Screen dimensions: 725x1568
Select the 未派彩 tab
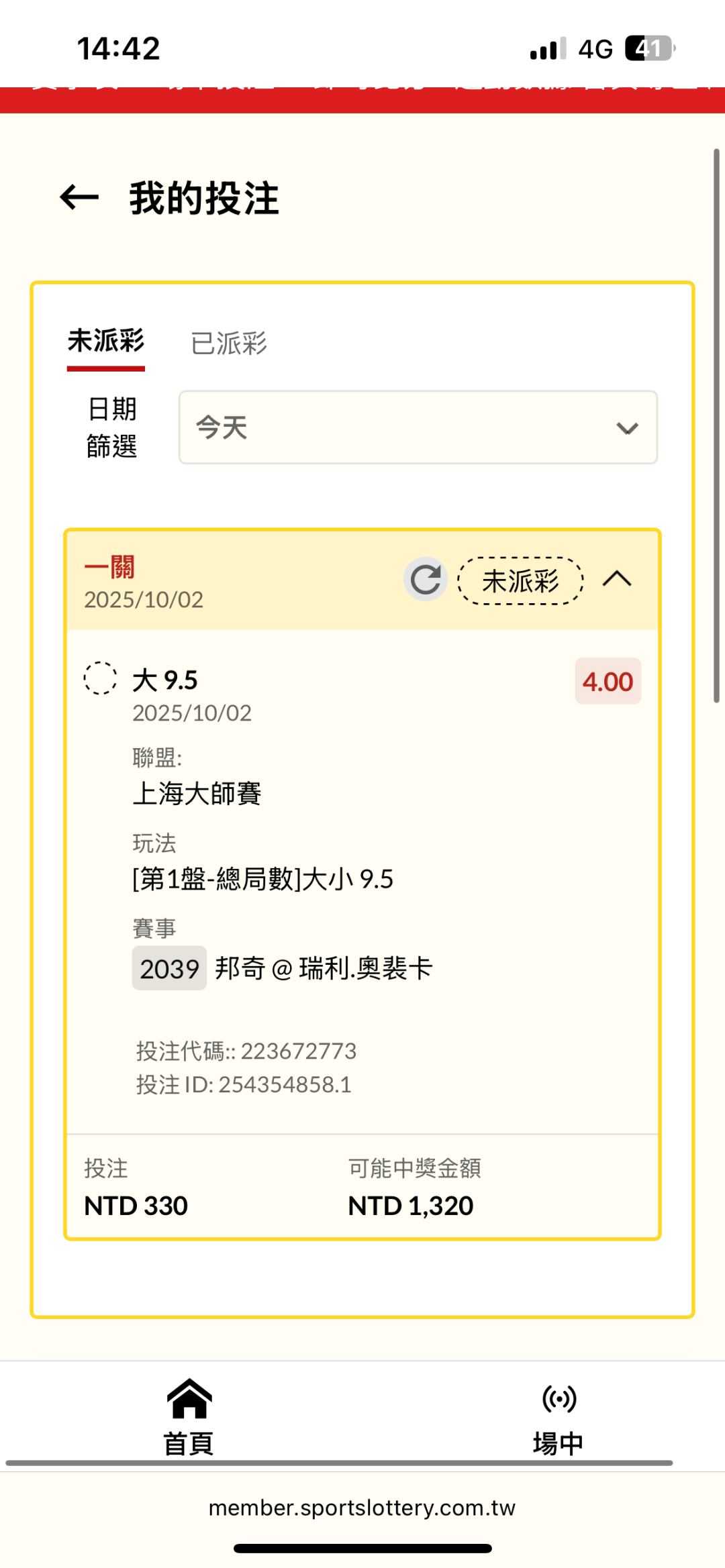(x=106, y=342)
